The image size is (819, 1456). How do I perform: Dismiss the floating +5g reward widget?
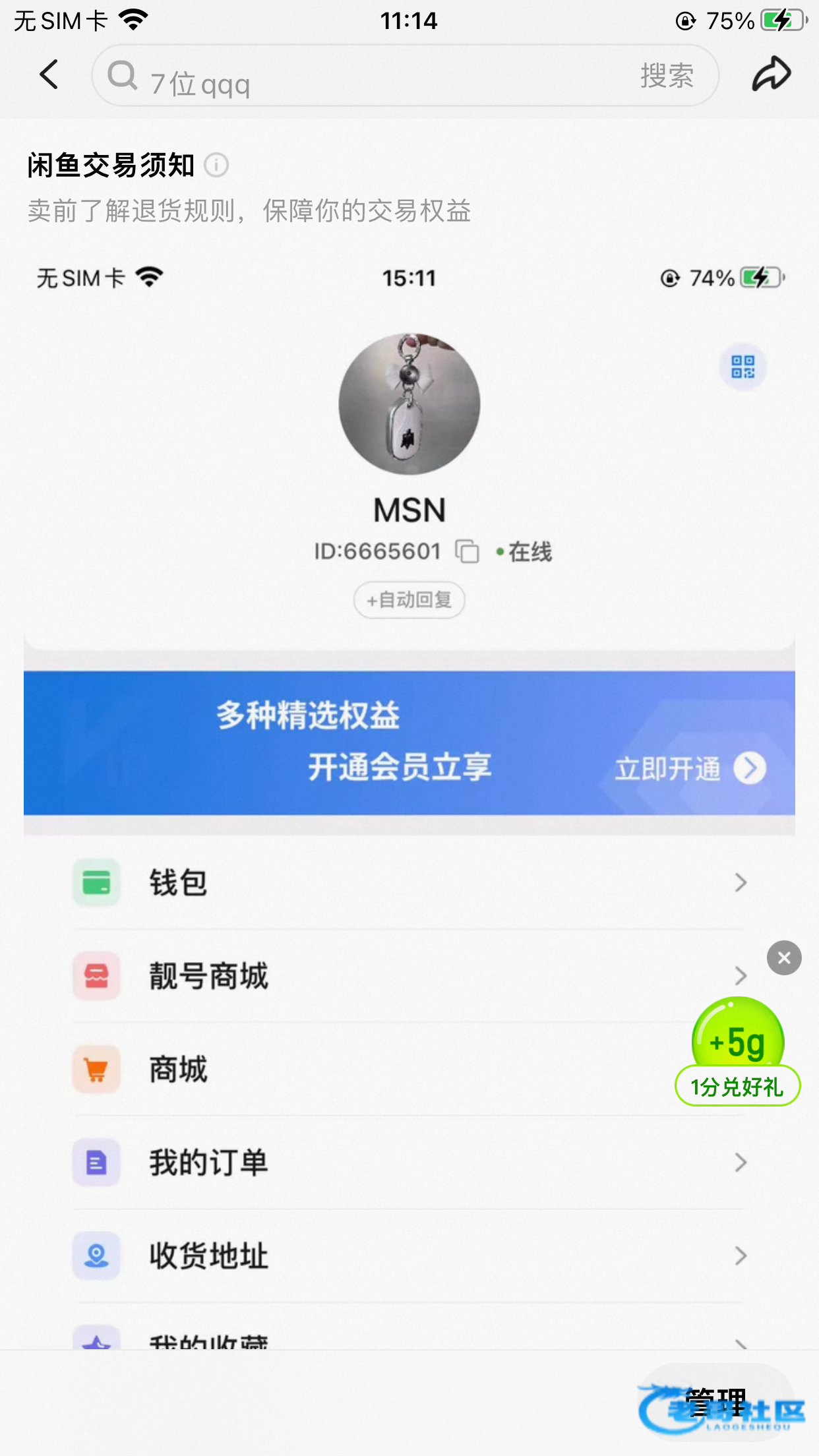tap(784, 957)
